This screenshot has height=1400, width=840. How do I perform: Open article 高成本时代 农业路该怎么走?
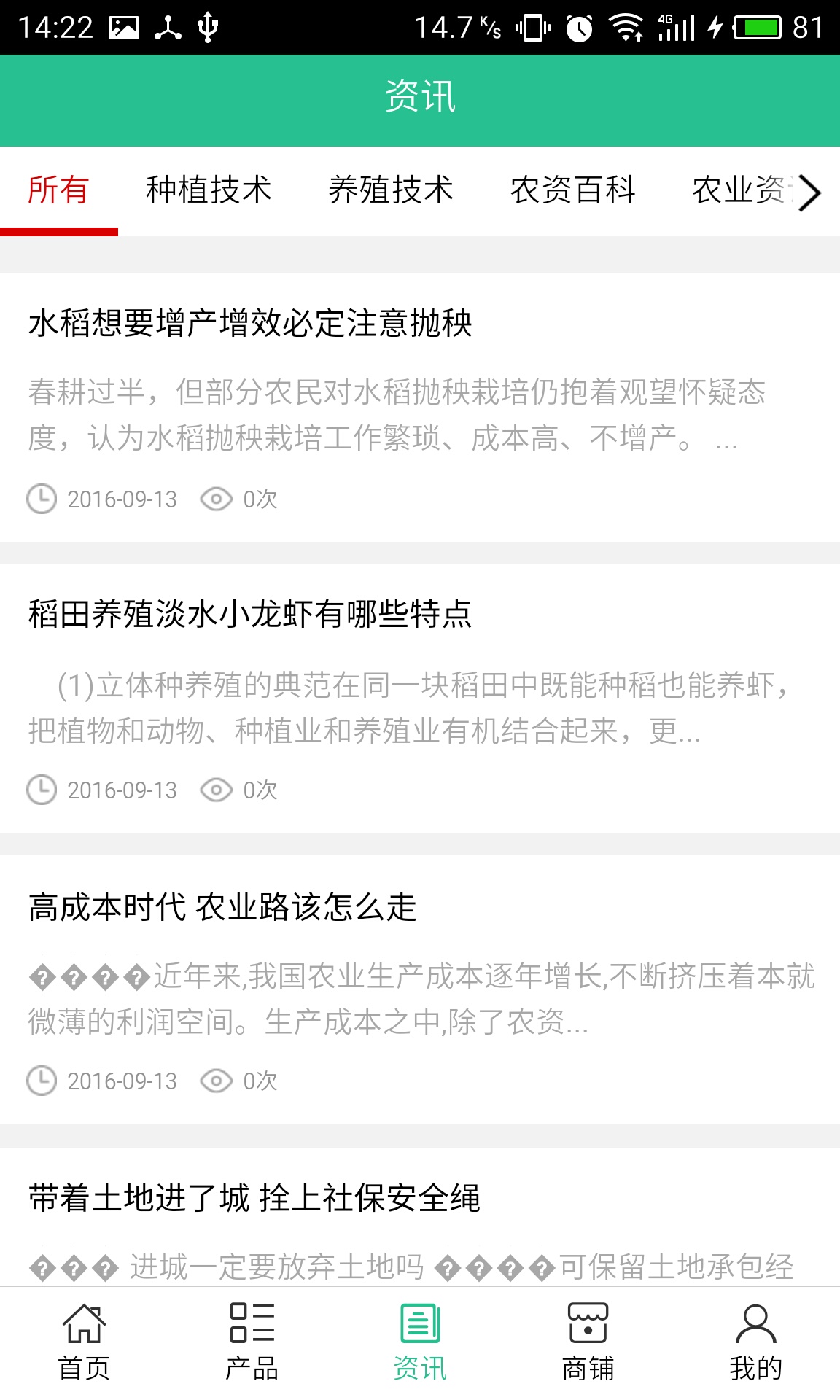click(x=223, y=907)
